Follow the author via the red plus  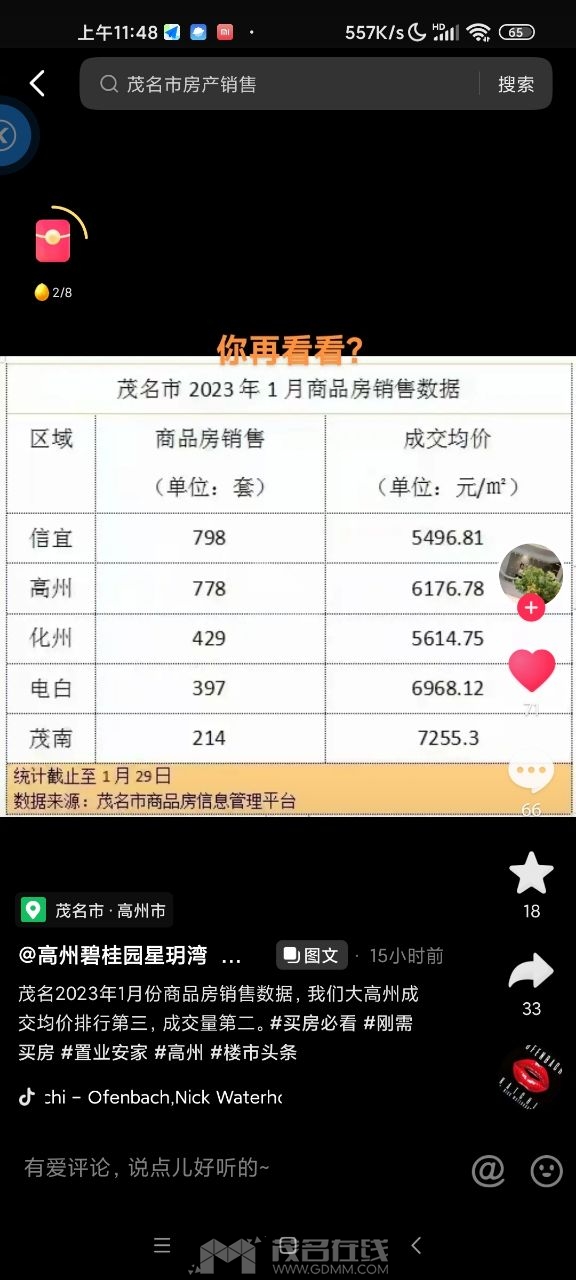531,607
